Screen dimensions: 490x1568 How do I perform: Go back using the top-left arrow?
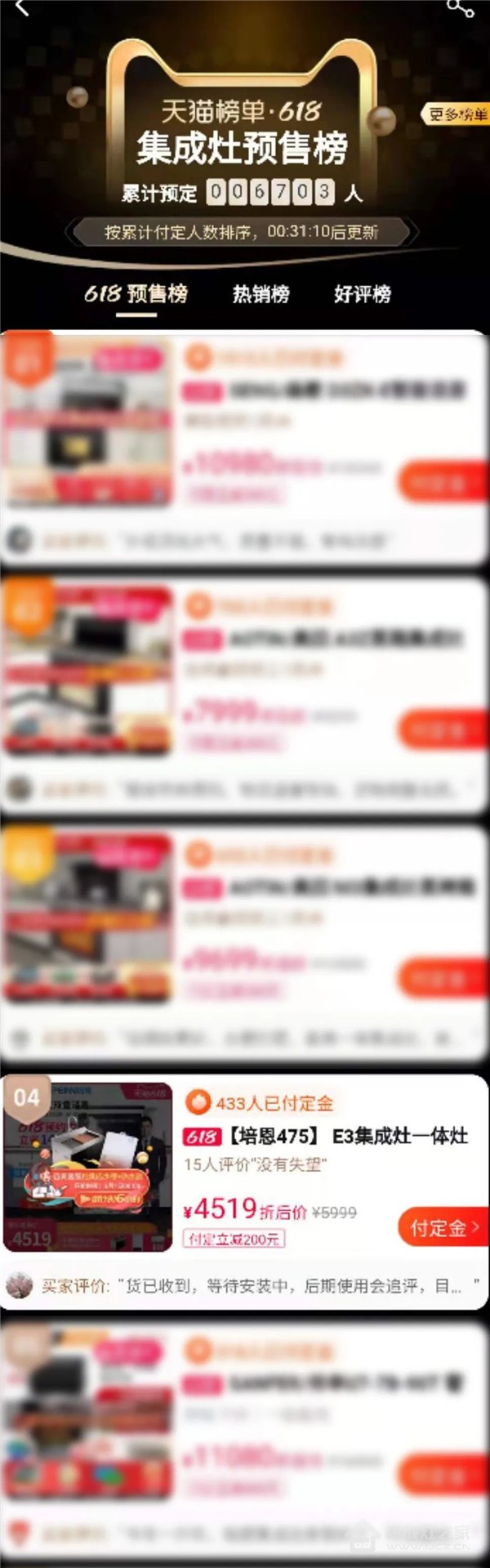(23, 8)
